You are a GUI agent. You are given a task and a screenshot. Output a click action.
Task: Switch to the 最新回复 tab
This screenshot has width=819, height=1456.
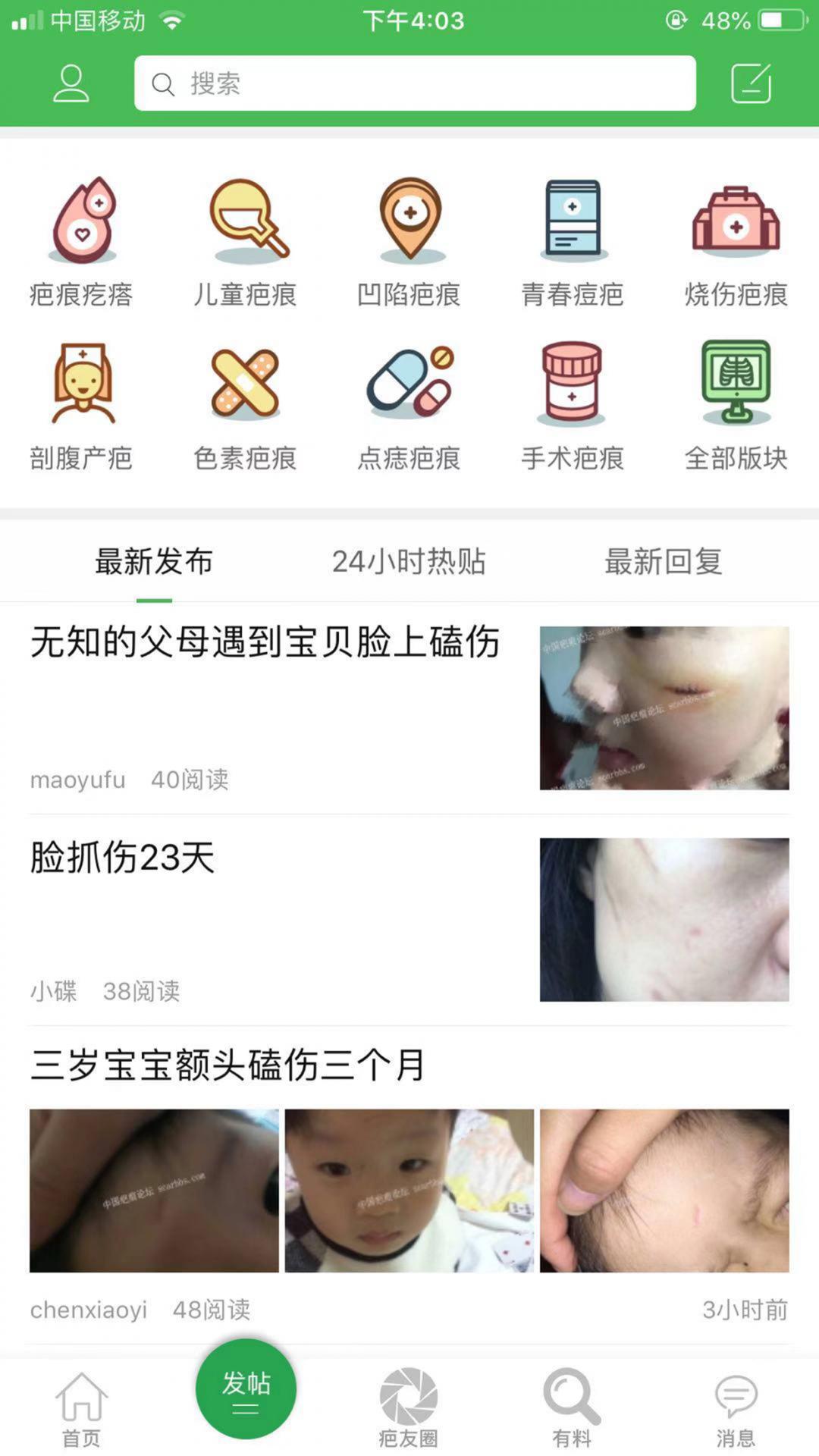[663, 562]
